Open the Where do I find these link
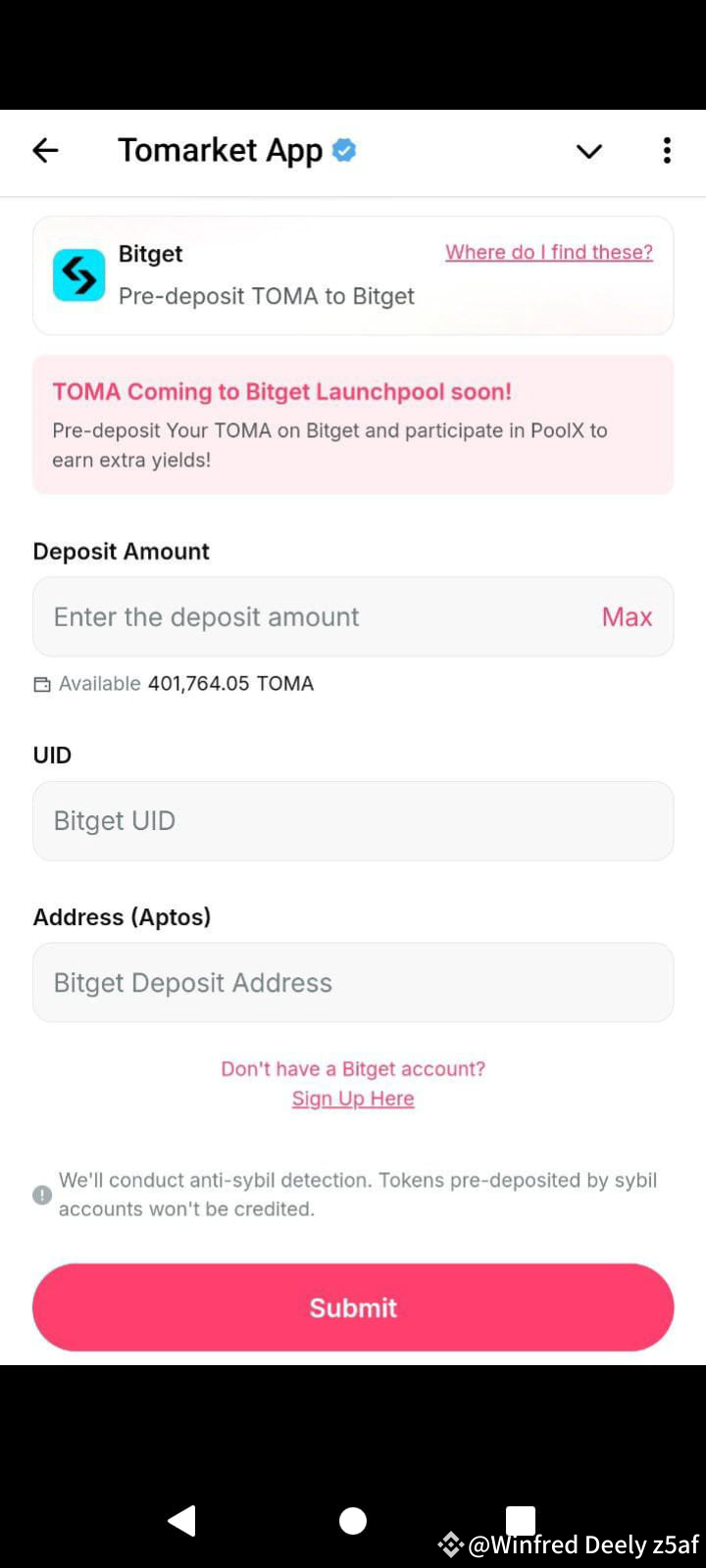 tap(548, 252)
